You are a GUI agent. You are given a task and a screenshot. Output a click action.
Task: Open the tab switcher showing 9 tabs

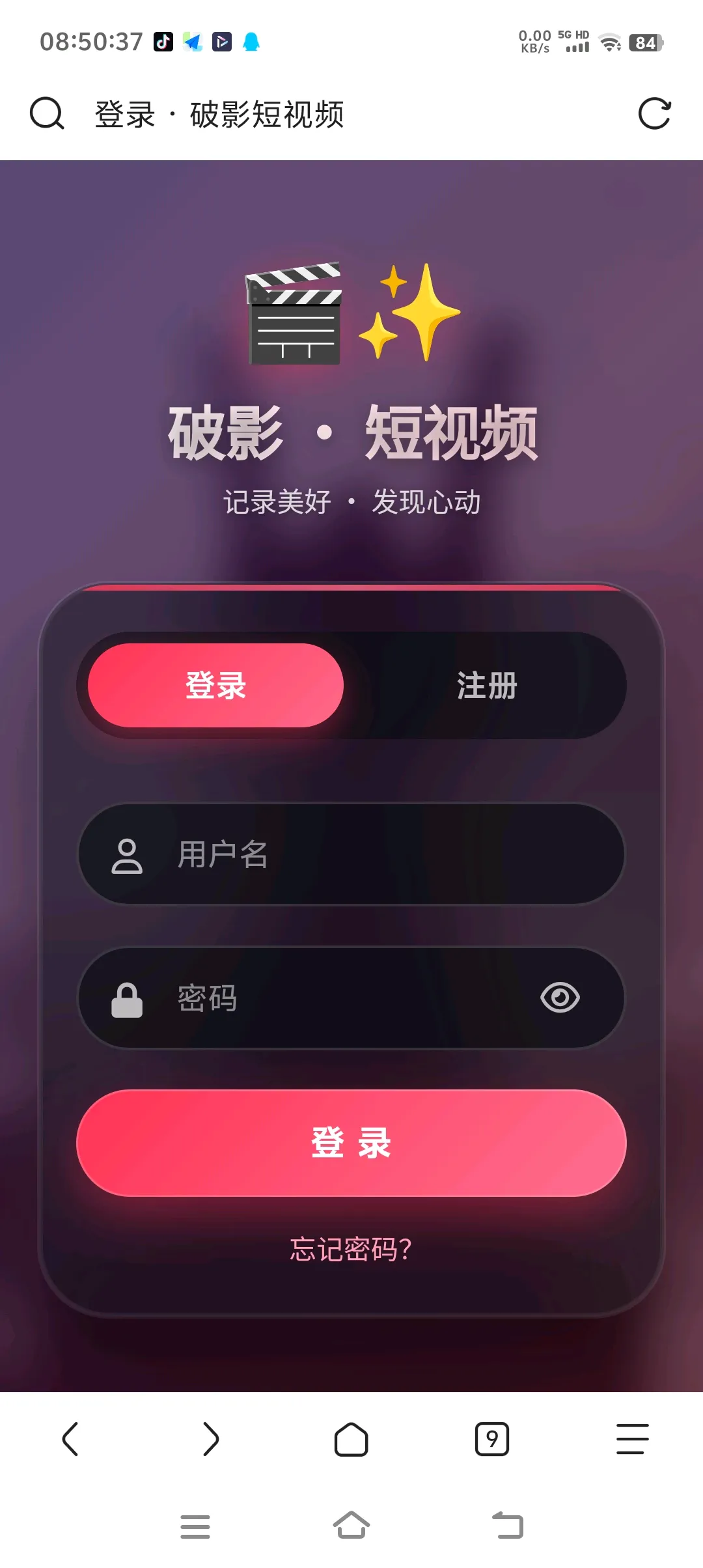point(492,1439)
